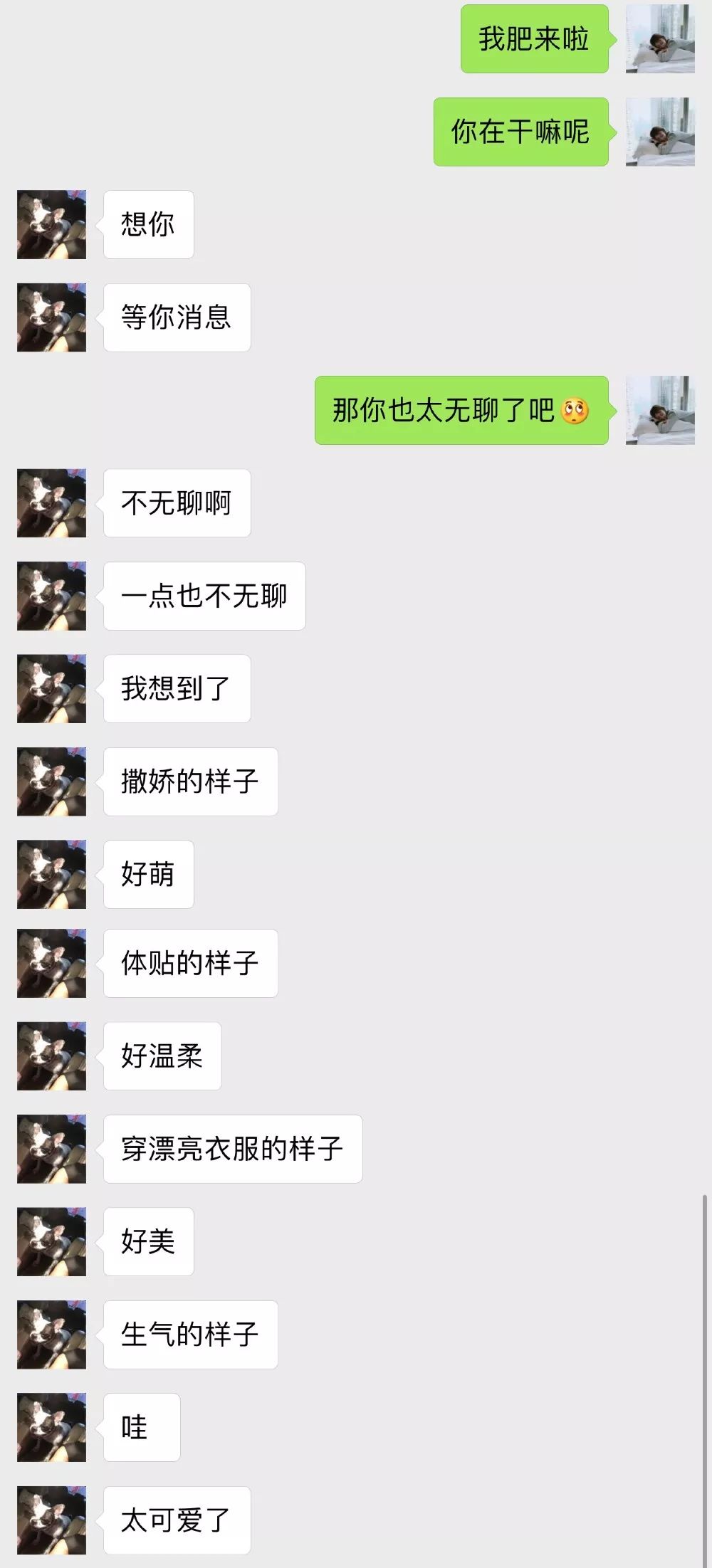Click the 好萌 message bubble
The width and height of the screenshot is (712, 1568).
tap(148, 874)
